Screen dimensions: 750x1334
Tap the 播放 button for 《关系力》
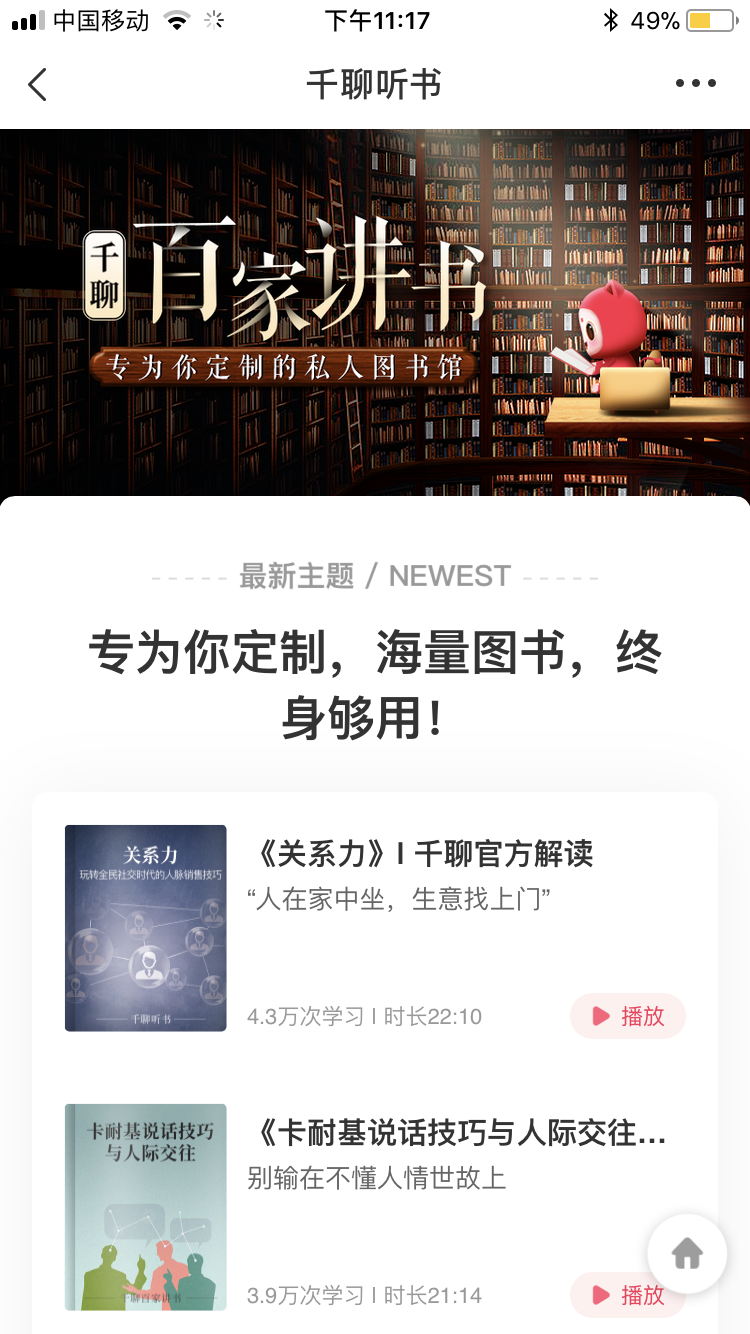coord(628,1016)
